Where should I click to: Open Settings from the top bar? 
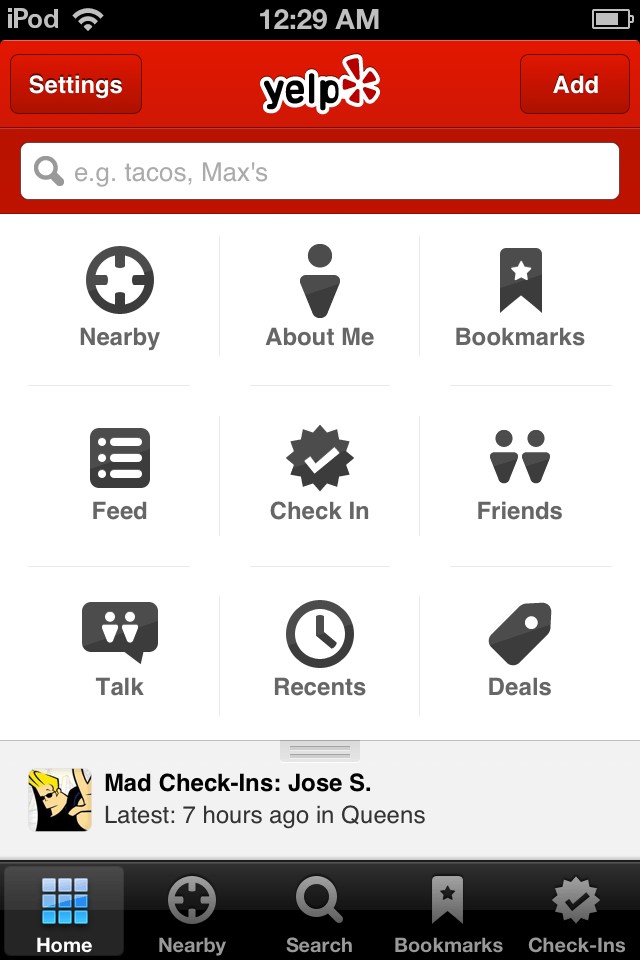click(76, 85)
